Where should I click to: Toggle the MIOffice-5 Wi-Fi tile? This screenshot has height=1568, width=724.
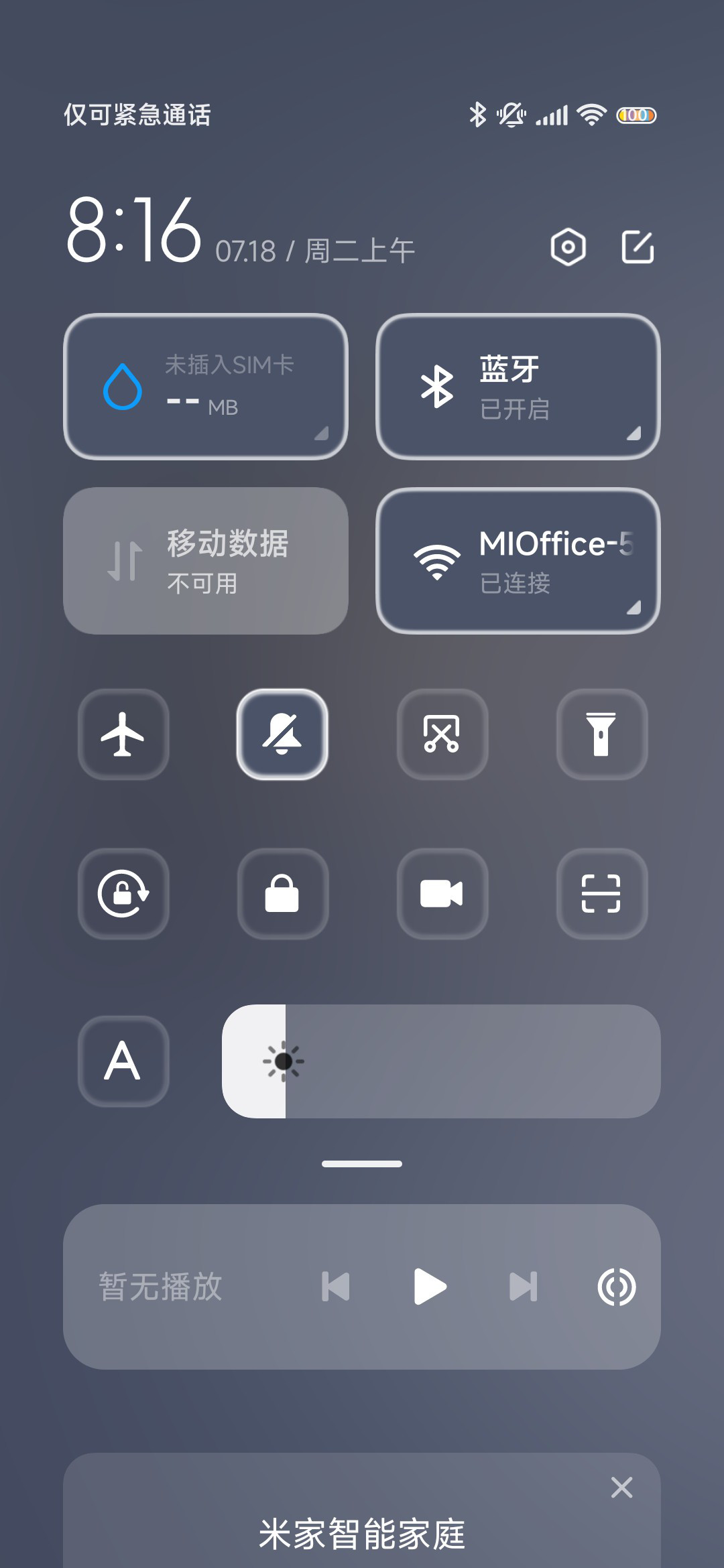click(518, 561)
